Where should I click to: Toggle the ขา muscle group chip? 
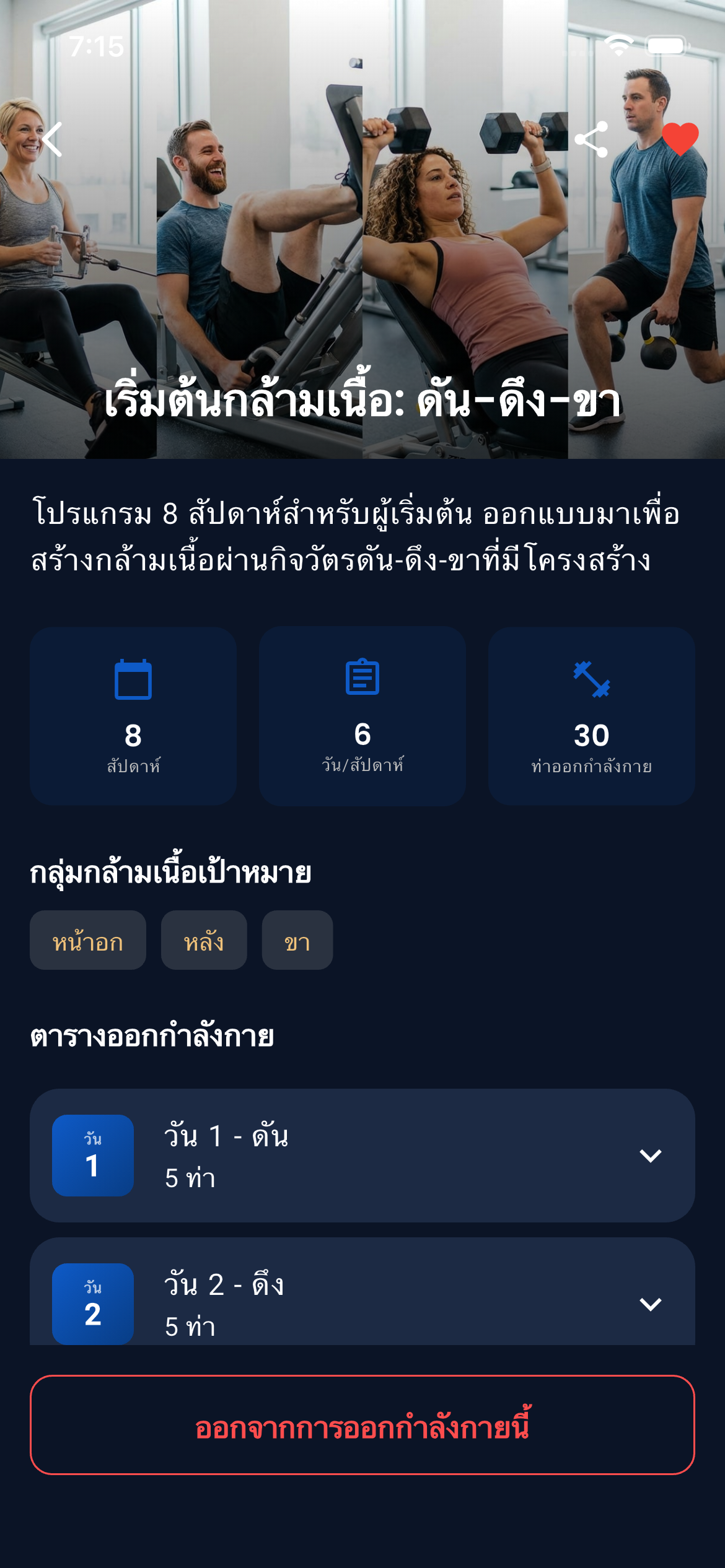click(297, 941)
